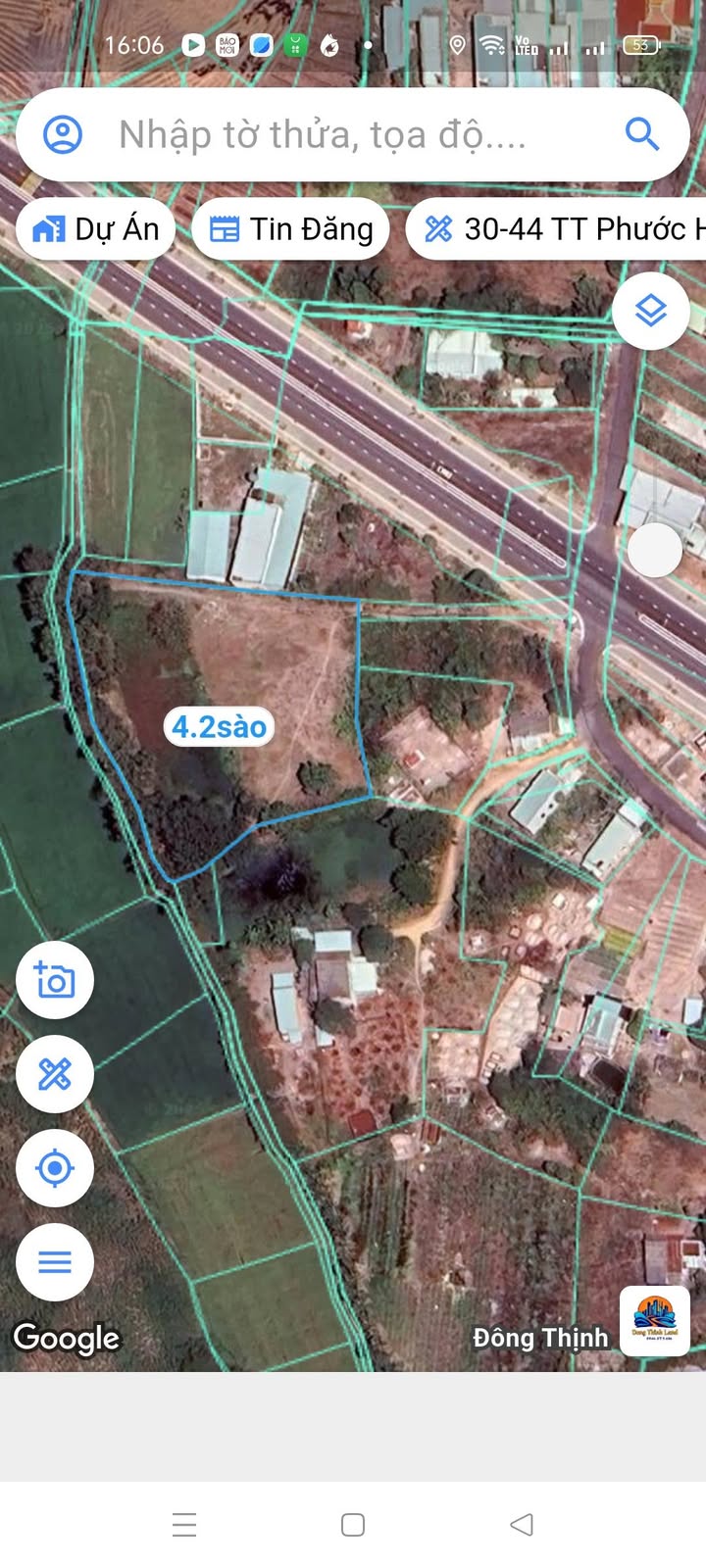This screenshot has width=706, height=1568.
Task: Open the round hamburger menu button
Action: 55,1262
